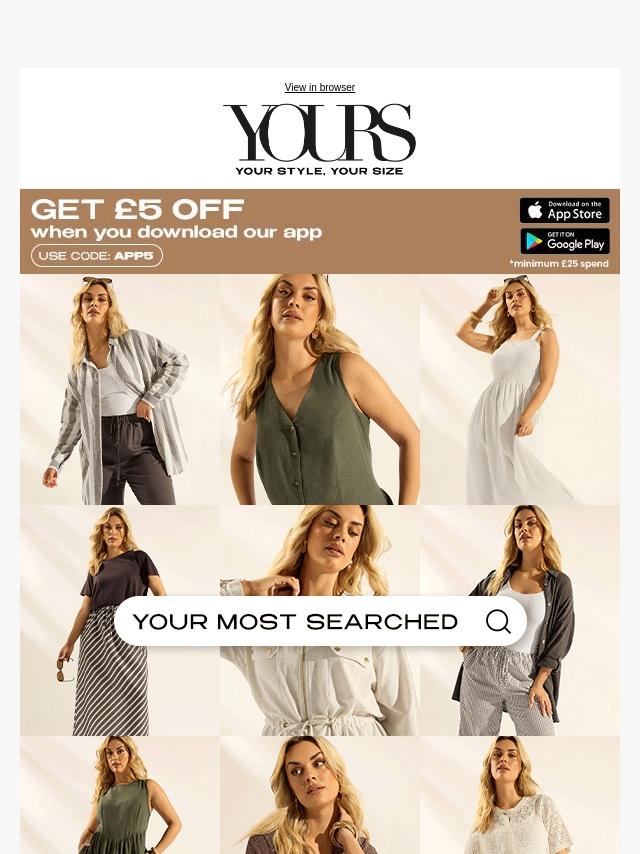Open the Your Most Searched banner
This screenshot has height=854, width=640.
click(x=319, y=621)
